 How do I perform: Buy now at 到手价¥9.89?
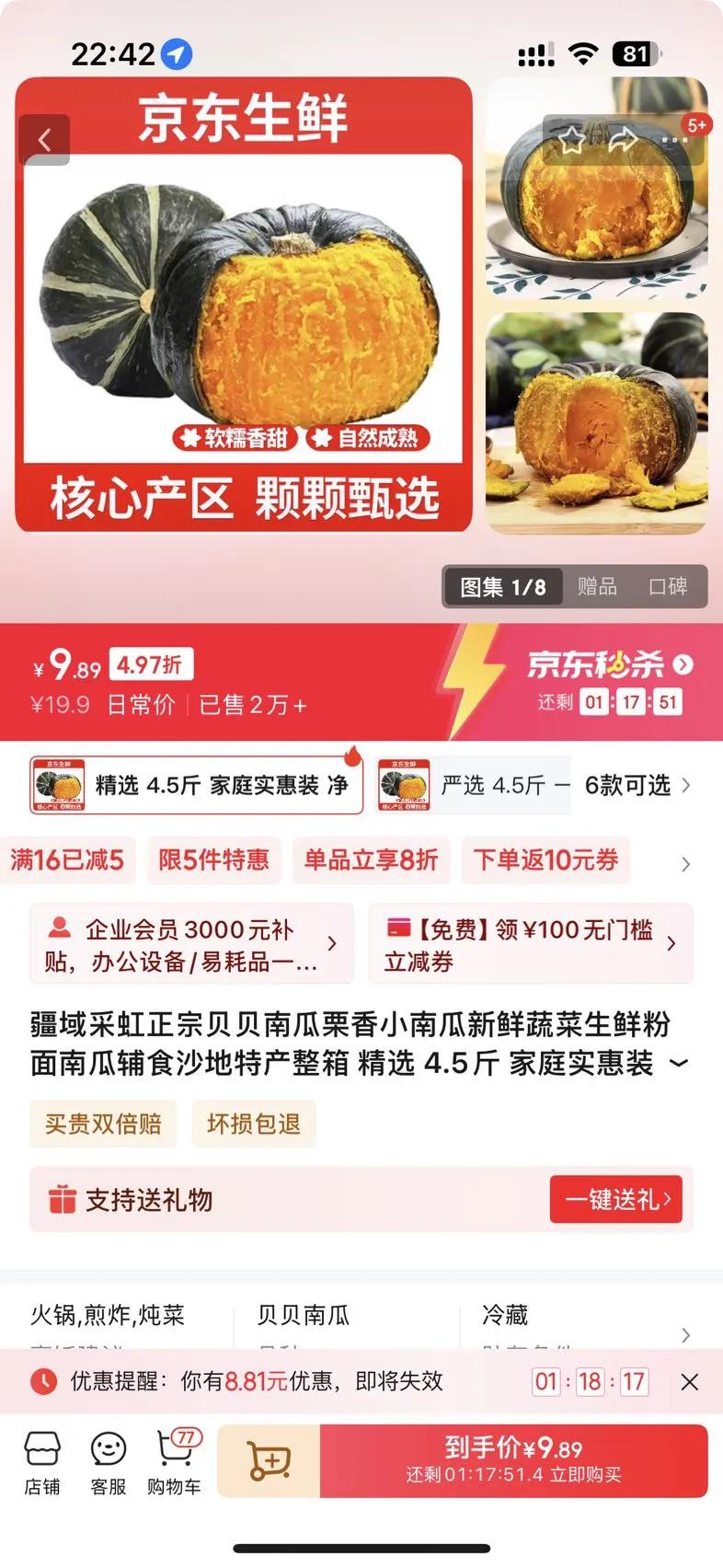tap(513, 1460)
